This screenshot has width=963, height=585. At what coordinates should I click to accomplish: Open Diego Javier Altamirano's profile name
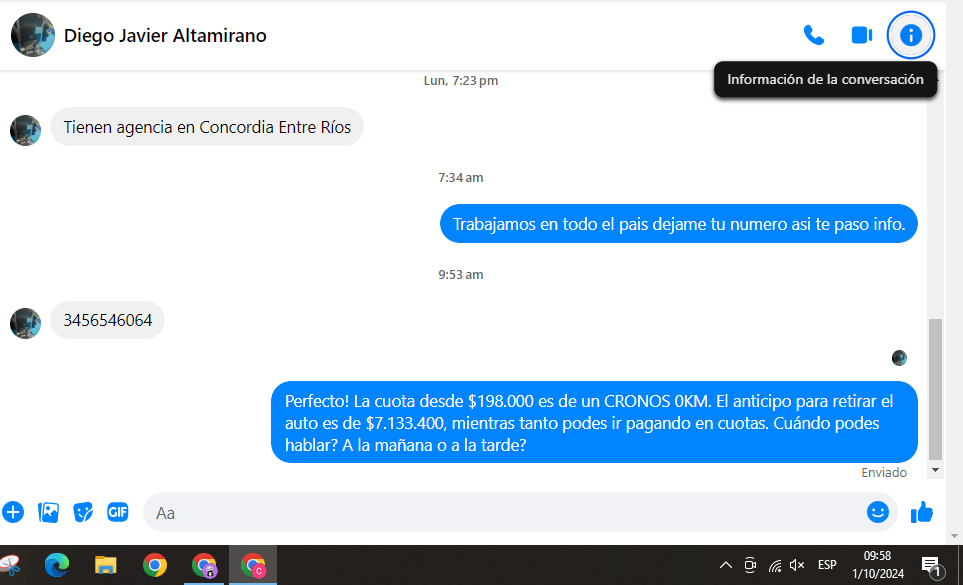click(165, 36)
